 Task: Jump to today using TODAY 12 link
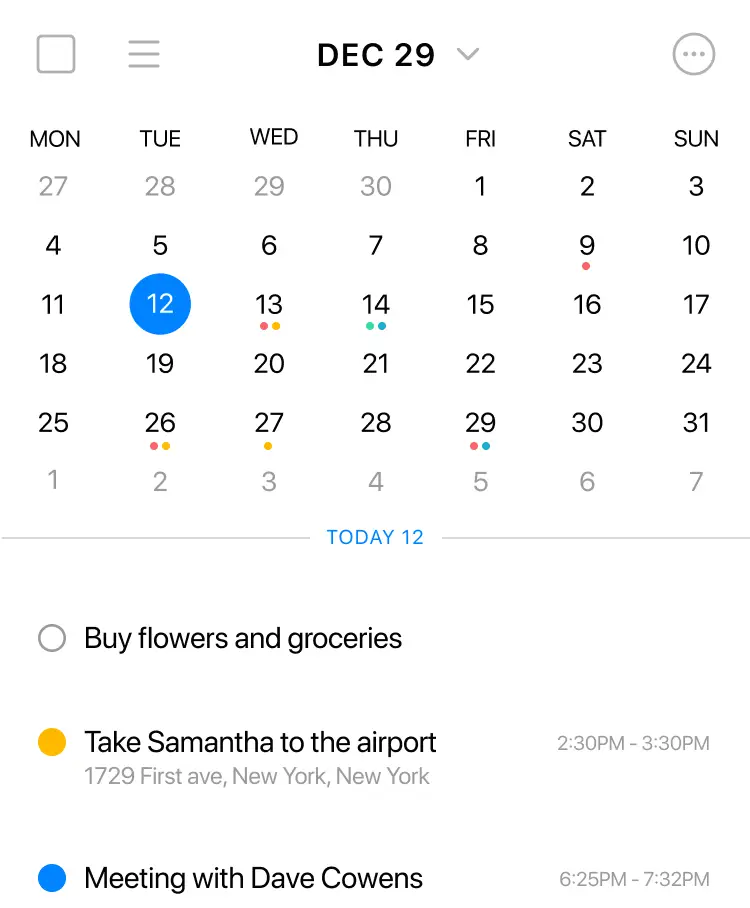[x=376, y=537]
